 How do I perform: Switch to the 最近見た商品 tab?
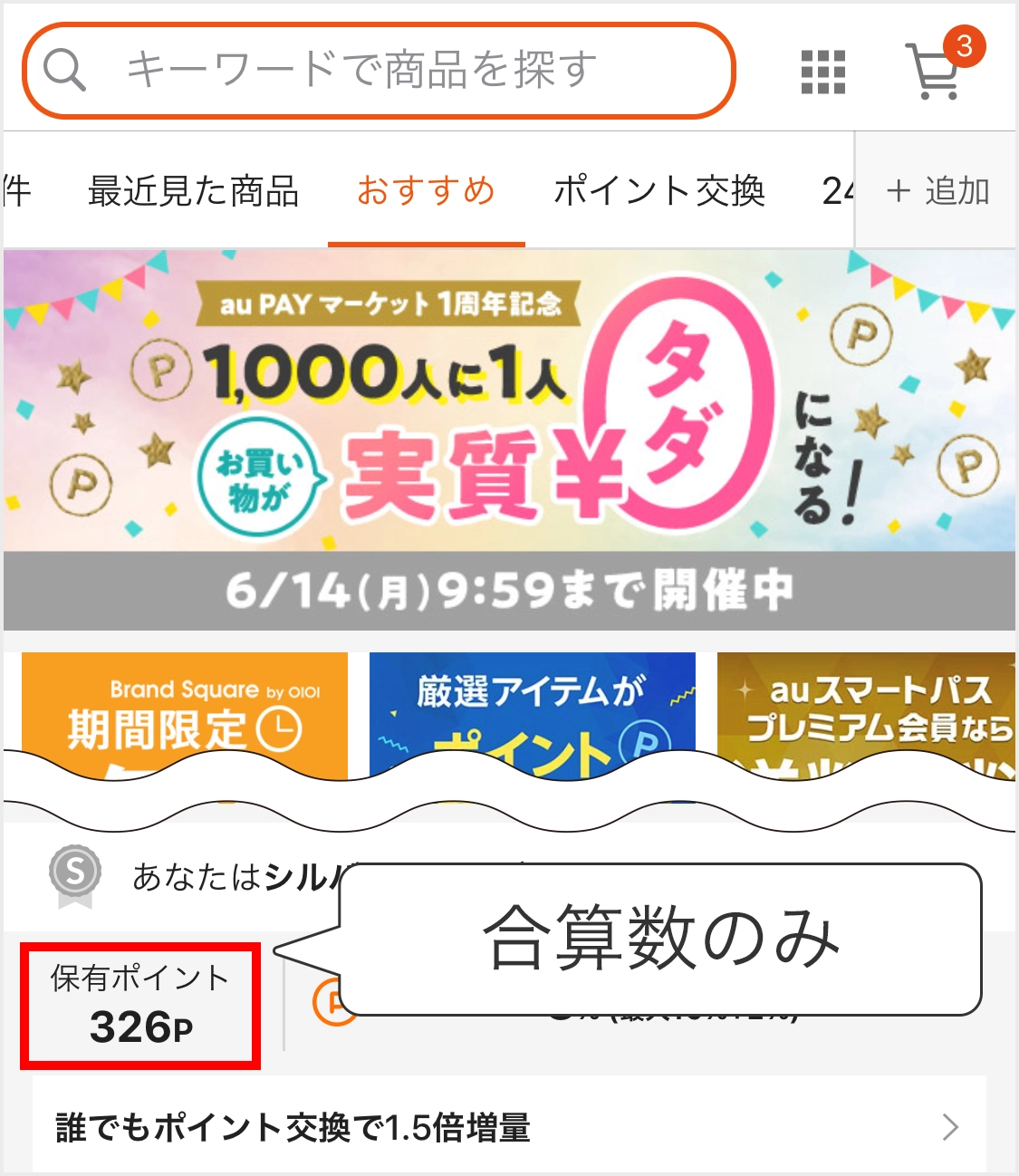(193, 191)
